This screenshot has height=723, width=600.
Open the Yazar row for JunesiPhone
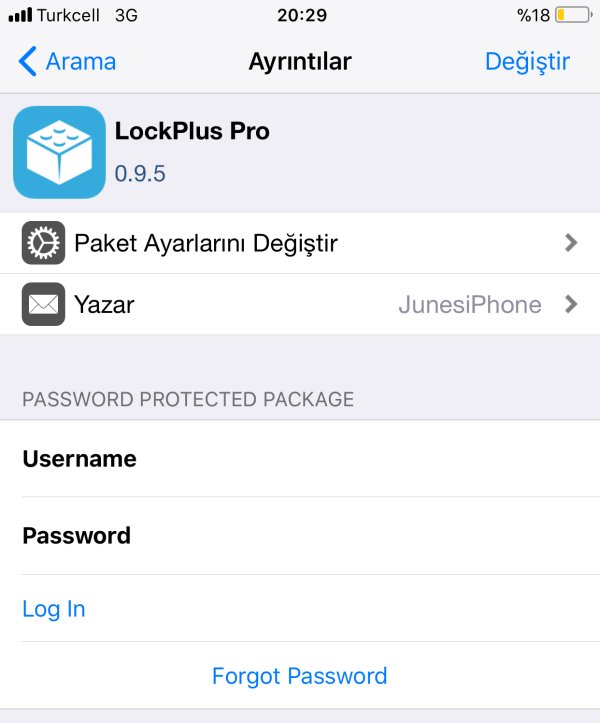point(300,305)
